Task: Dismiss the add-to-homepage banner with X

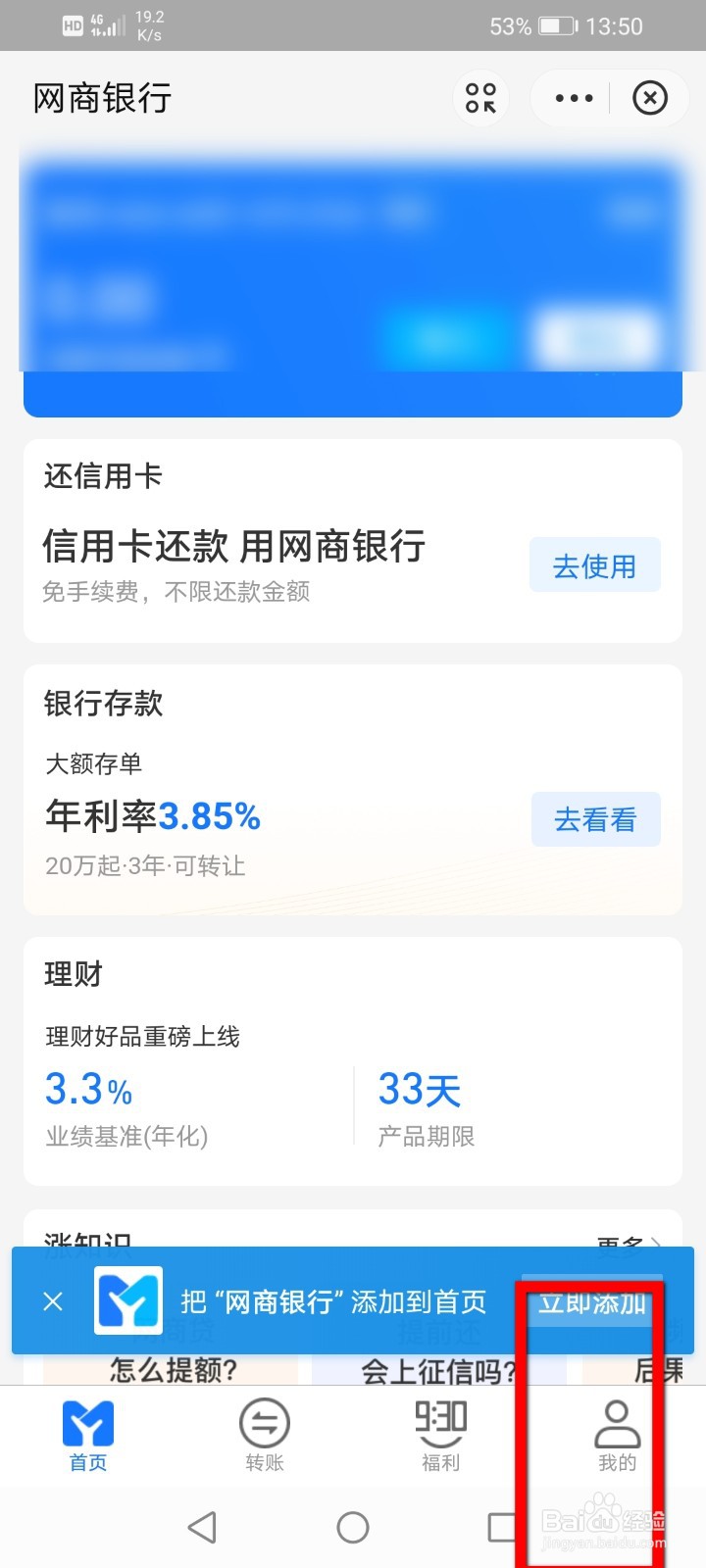Action: [x=52, y=1300]
